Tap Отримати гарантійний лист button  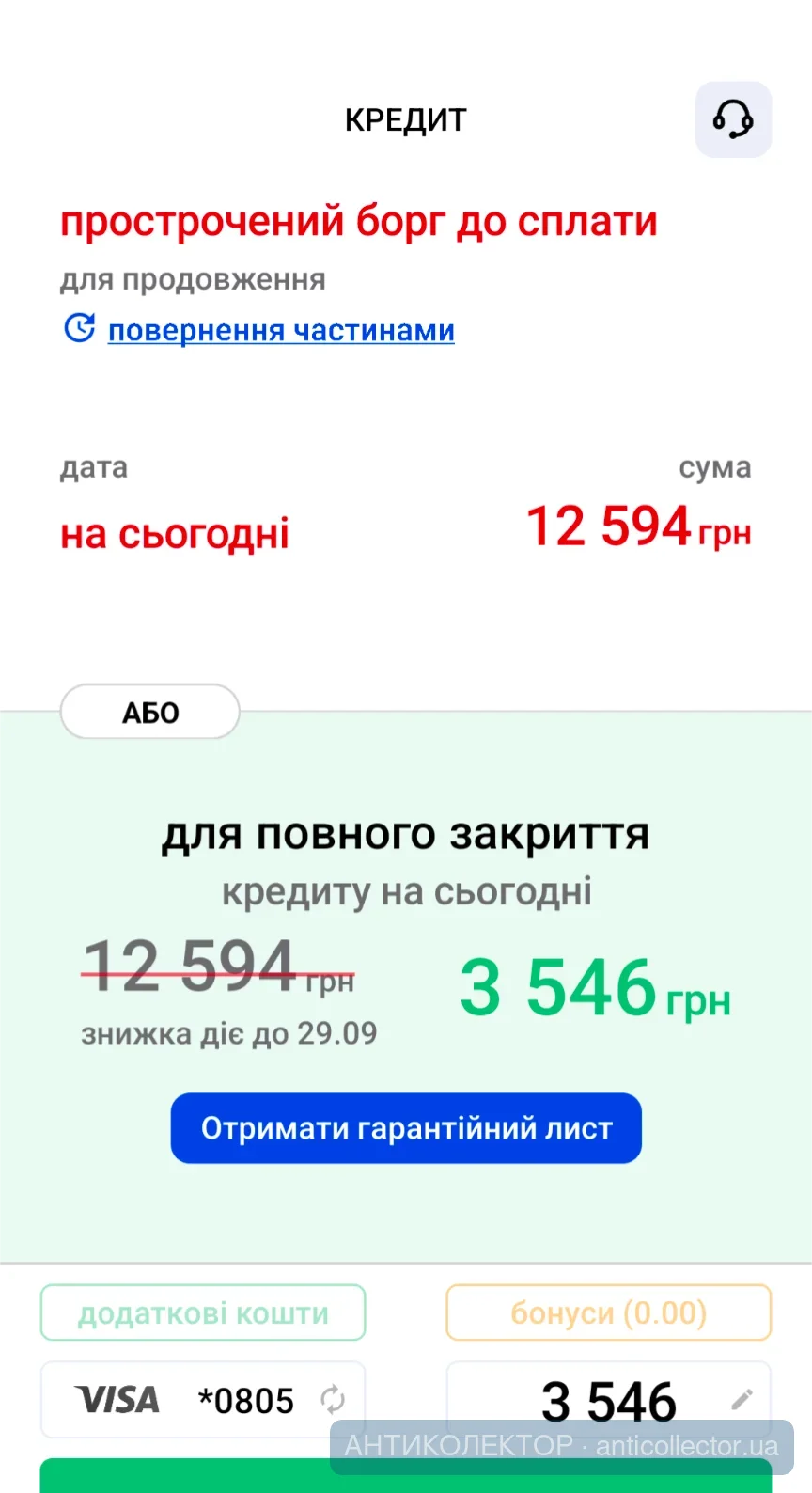[406, 1127]
